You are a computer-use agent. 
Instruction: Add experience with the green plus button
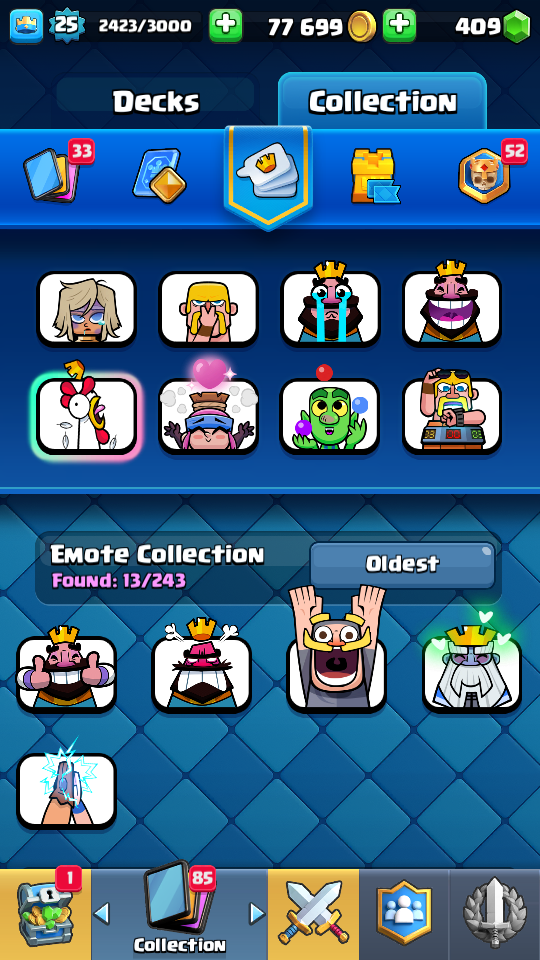point(225,26)
